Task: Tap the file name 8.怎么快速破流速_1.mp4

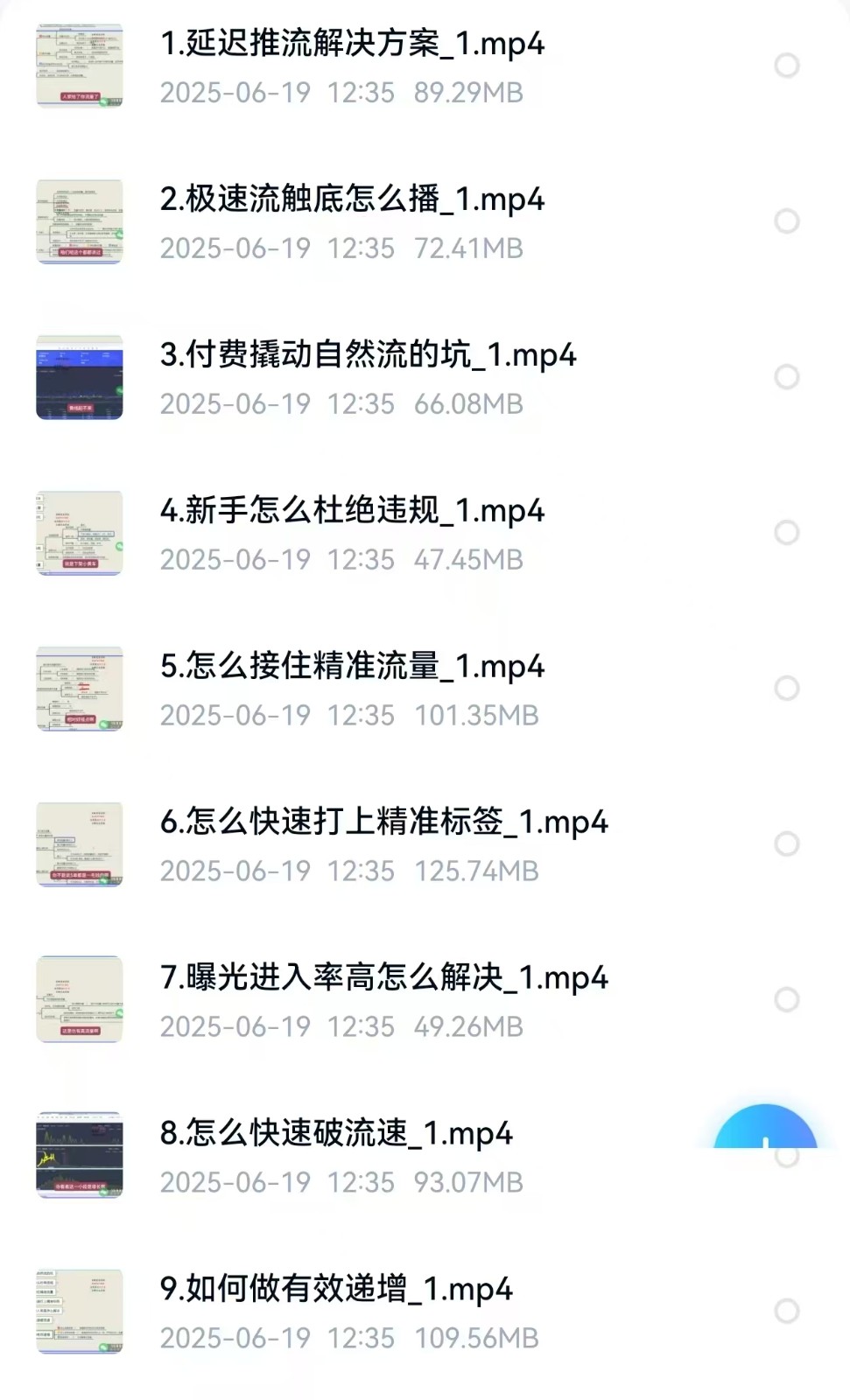Action: click(337, 1134)
